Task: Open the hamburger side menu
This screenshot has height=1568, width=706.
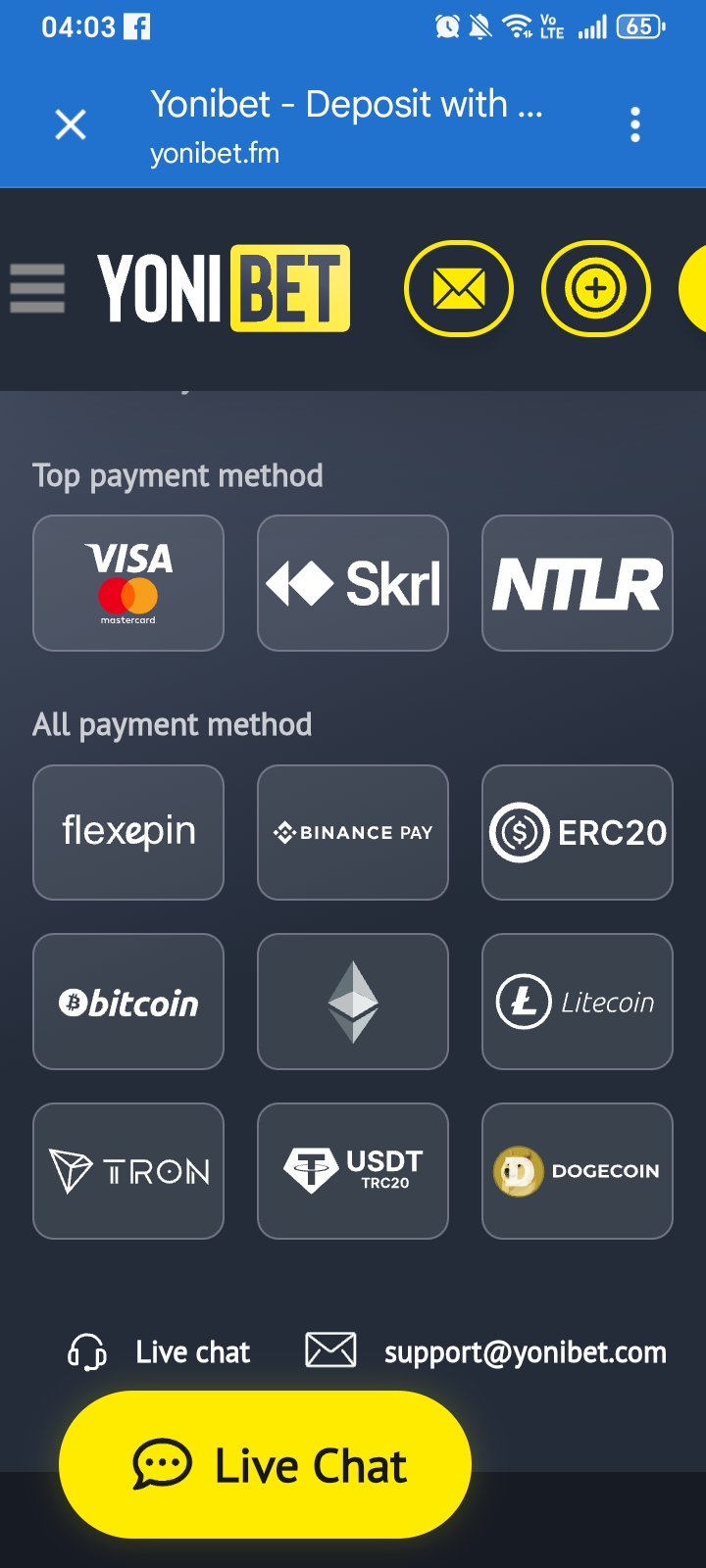Action: point(37,288)
